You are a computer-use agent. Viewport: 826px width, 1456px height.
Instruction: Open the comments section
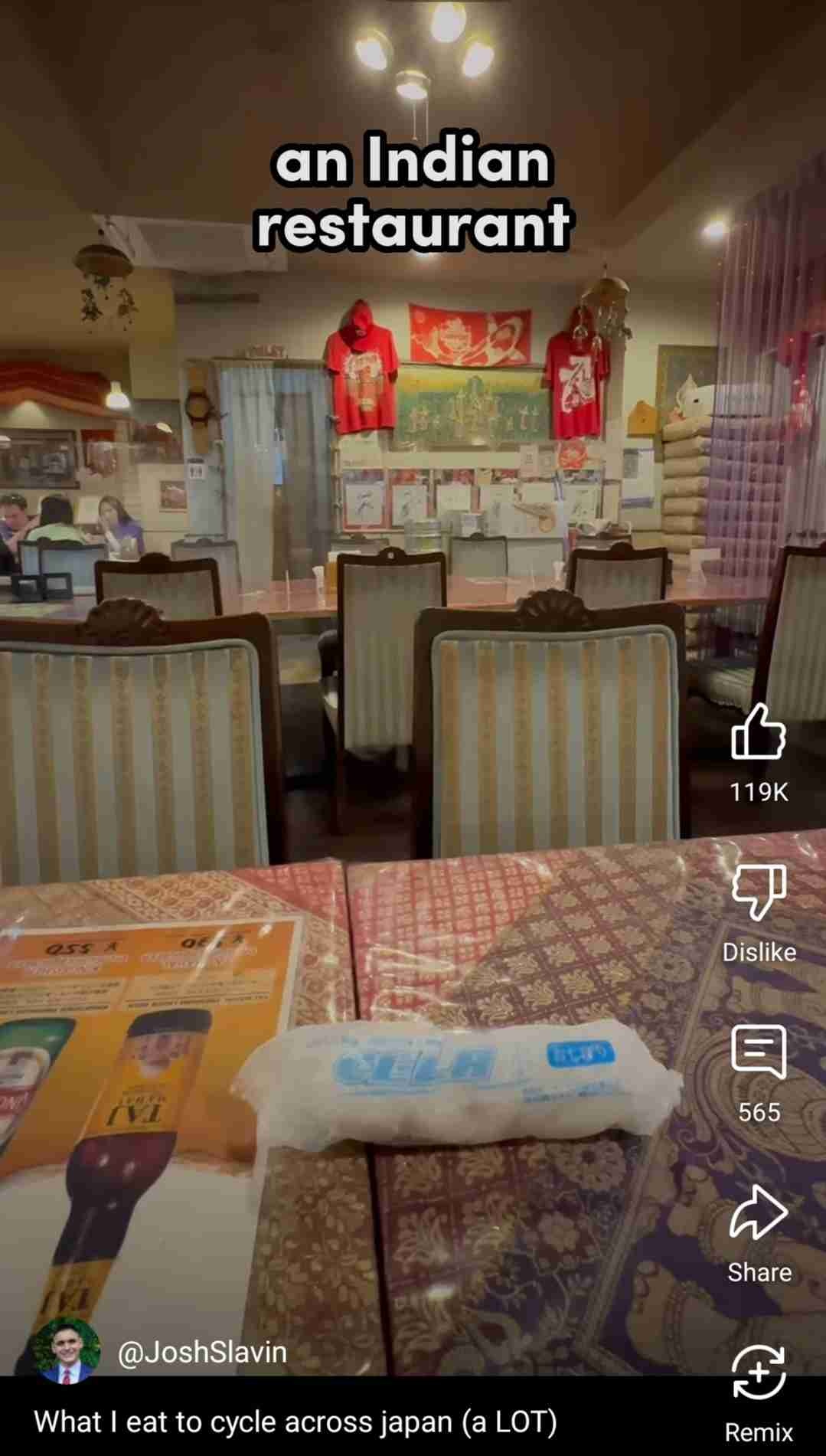(x=758, y=1052)
